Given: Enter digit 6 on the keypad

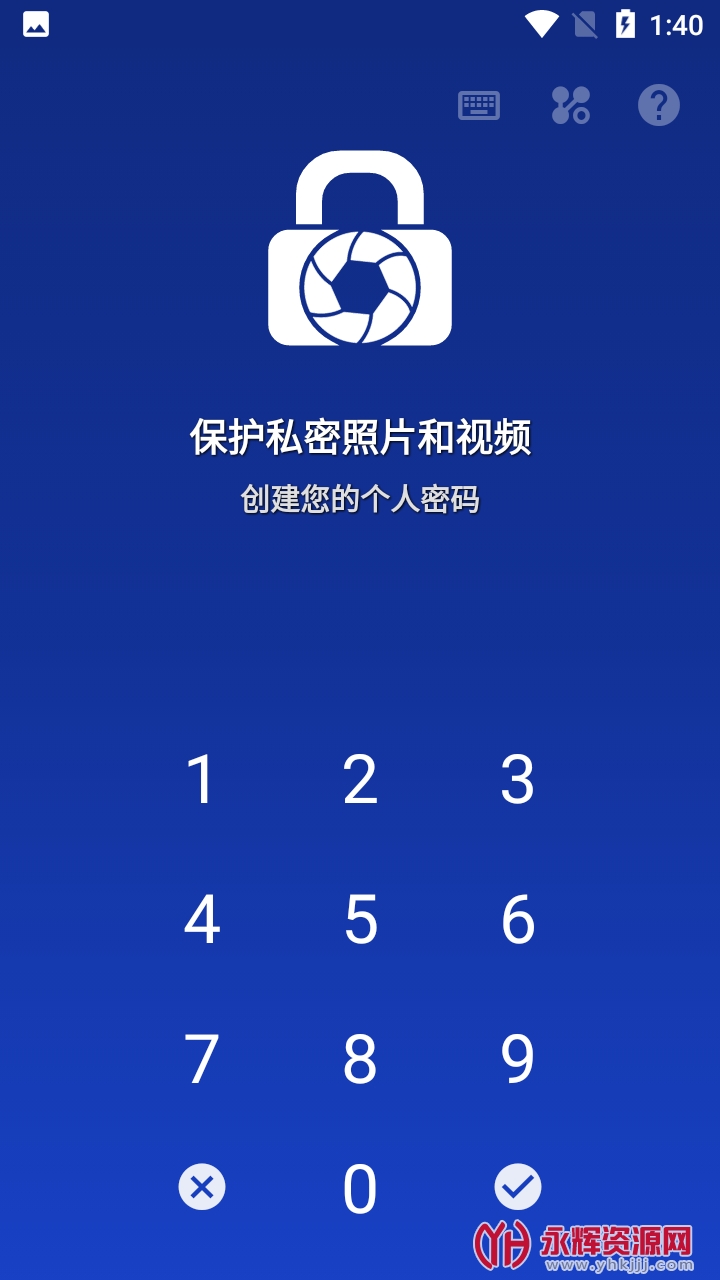Looking at the screenshot, I should click(518, 919).
